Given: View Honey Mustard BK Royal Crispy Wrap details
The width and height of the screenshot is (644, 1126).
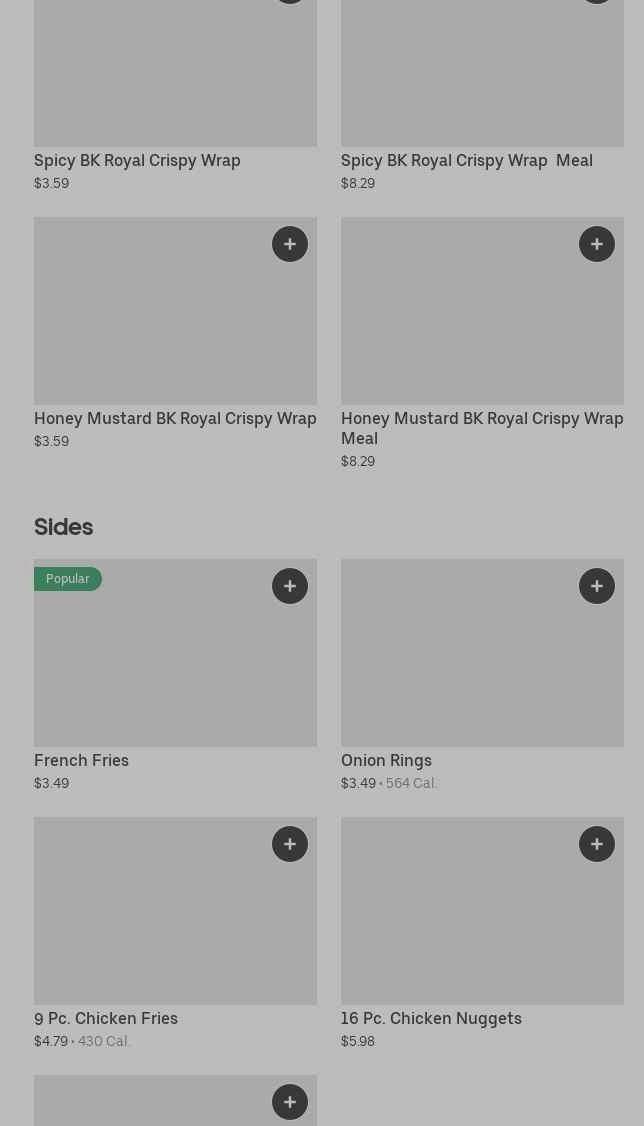Looking at the screenshot, I should [x=175, y=418].
